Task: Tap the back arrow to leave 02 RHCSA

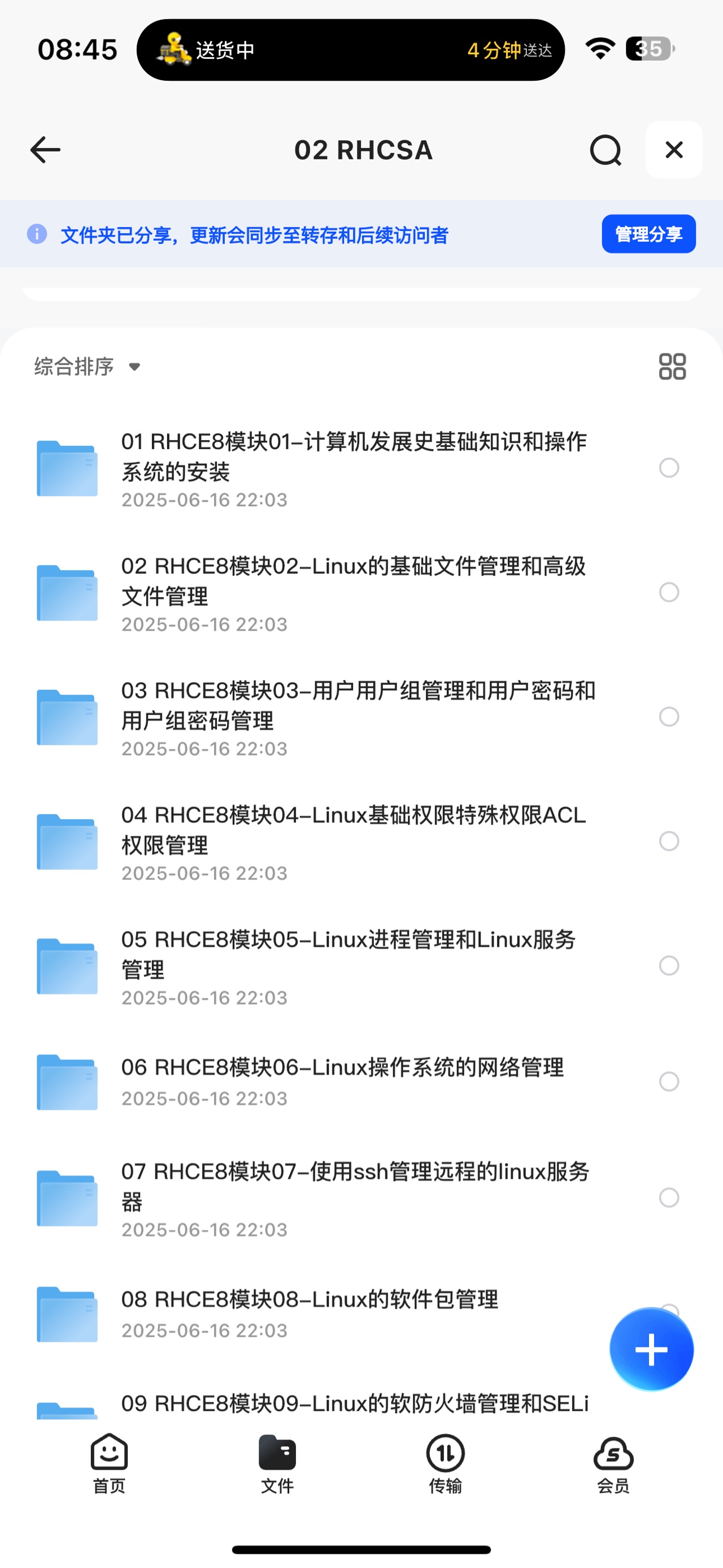Action: click(44, 150)
